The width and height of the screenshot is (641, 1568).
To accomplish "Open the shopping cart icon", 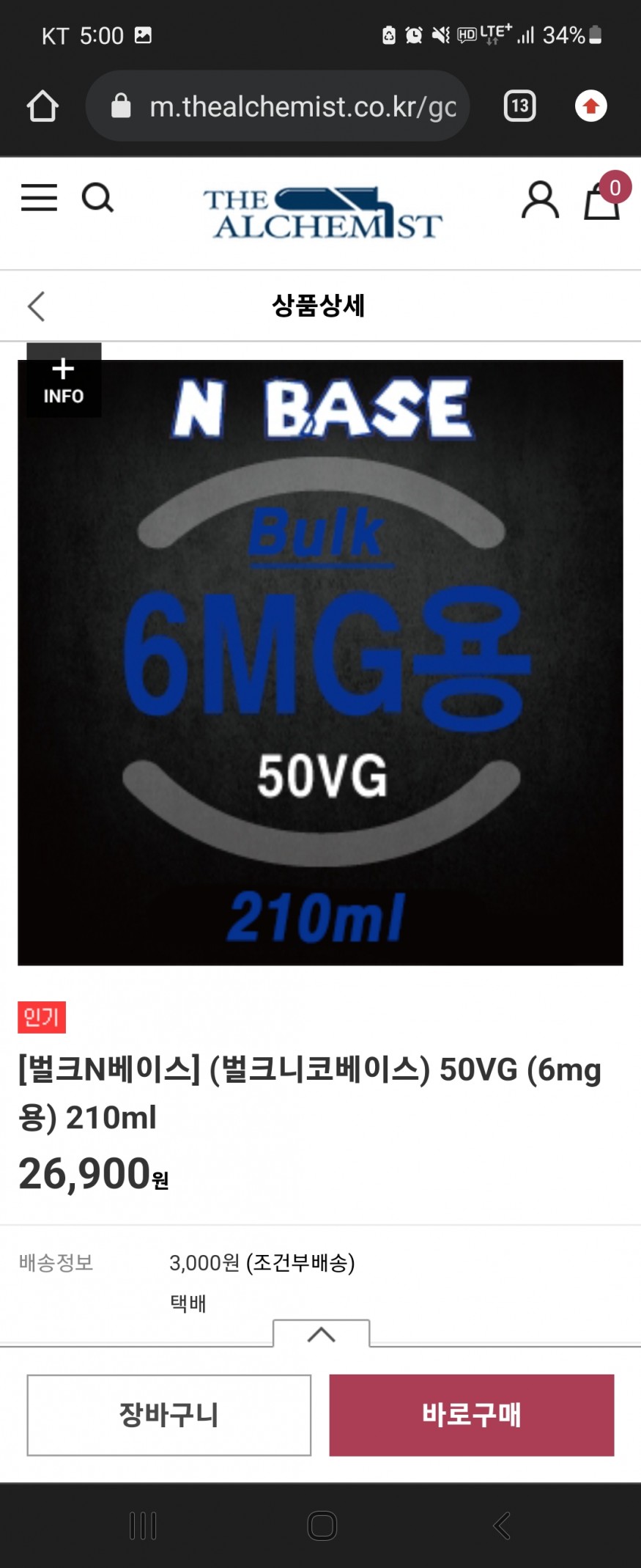I will [x=602, y=202].
